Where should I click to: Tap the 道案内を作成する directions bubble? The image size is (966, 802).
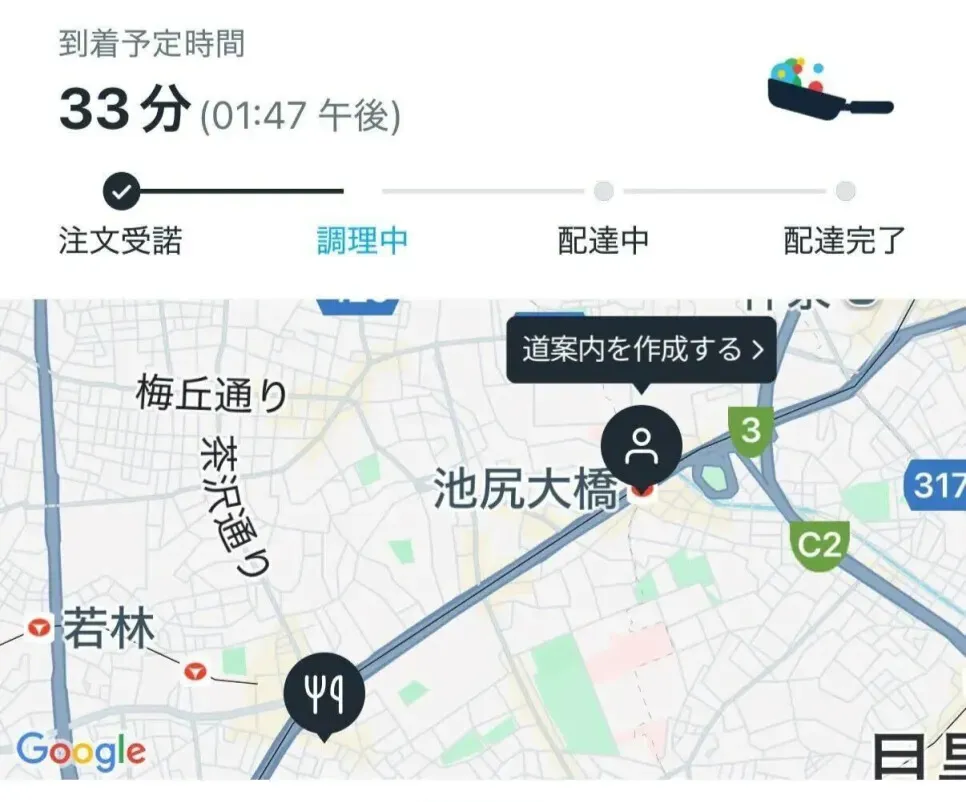click(641, 350)
